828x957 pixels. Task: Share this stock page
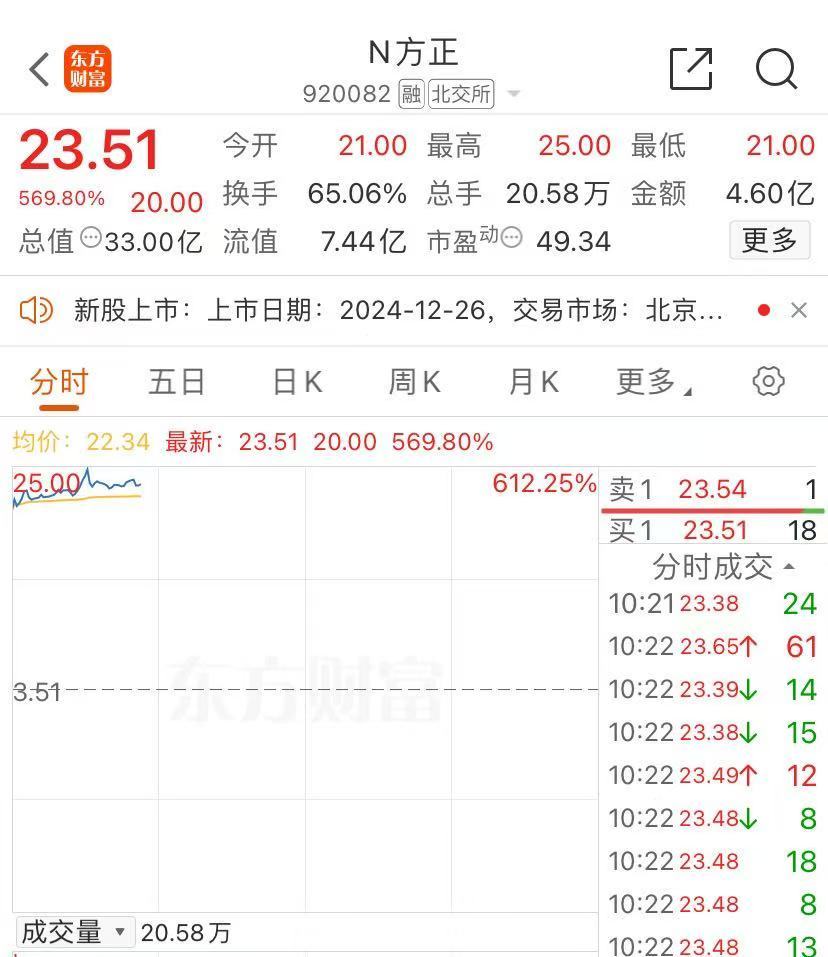pos(690,69)
